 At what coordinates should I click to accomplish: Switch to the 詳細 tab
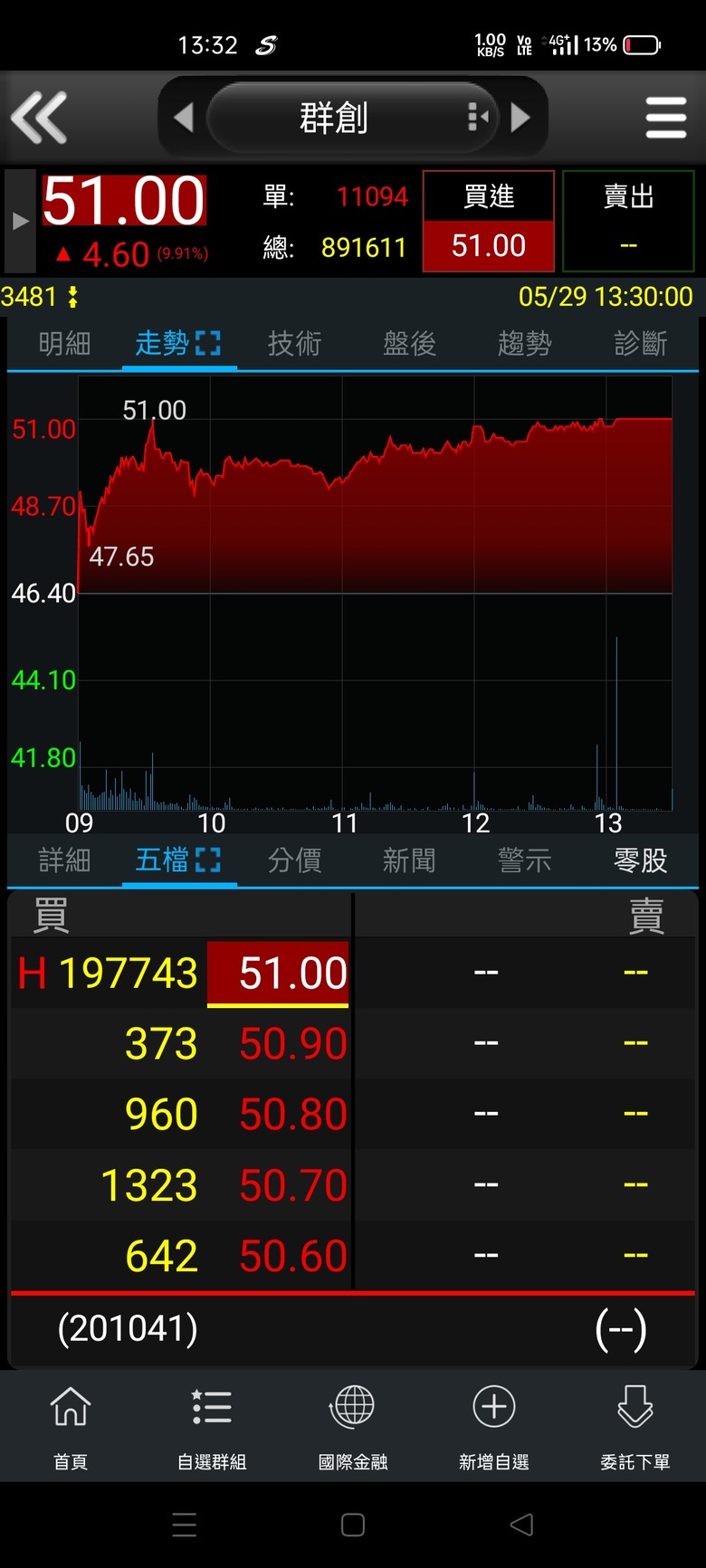pos(64,860)
